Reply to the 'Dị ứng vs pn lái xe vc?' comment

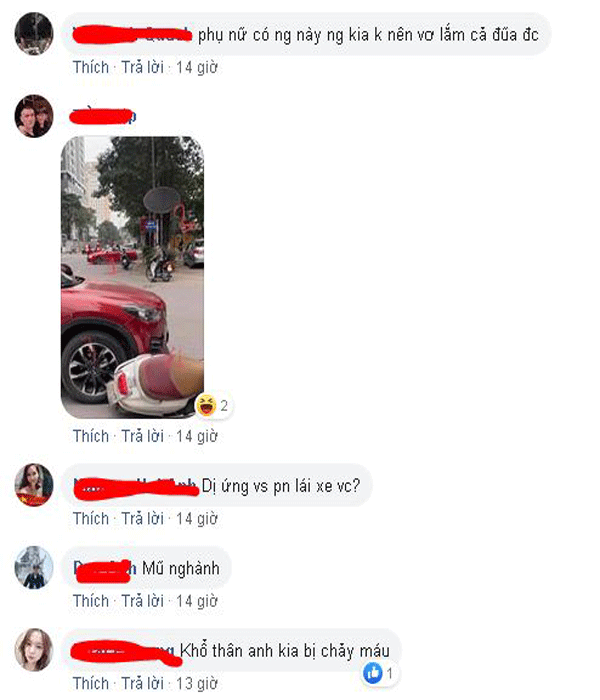pyautogui.click(x=142, y=519)
